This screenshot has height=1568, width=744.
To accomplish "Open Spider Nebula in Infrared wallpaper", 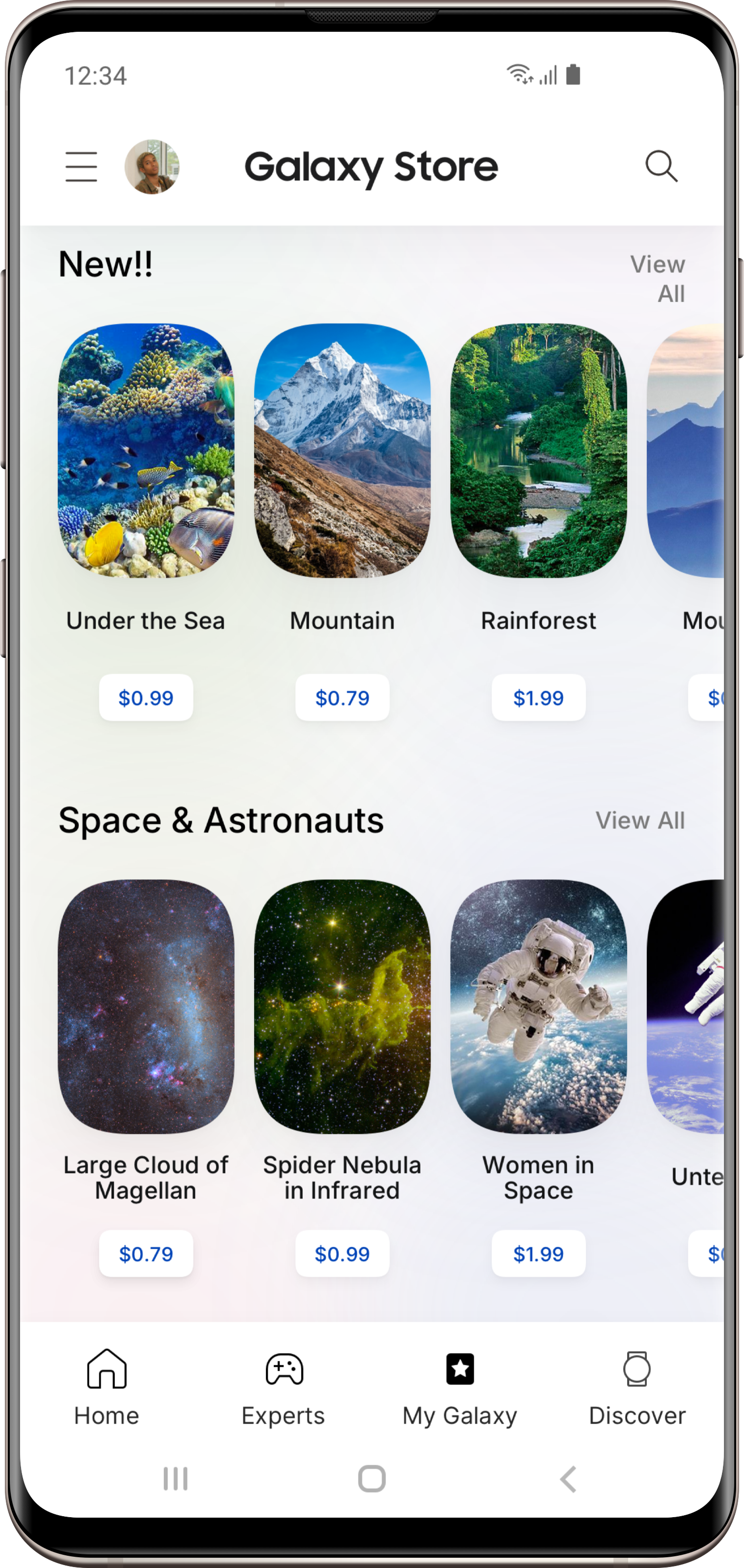I will click(342, 1006).
